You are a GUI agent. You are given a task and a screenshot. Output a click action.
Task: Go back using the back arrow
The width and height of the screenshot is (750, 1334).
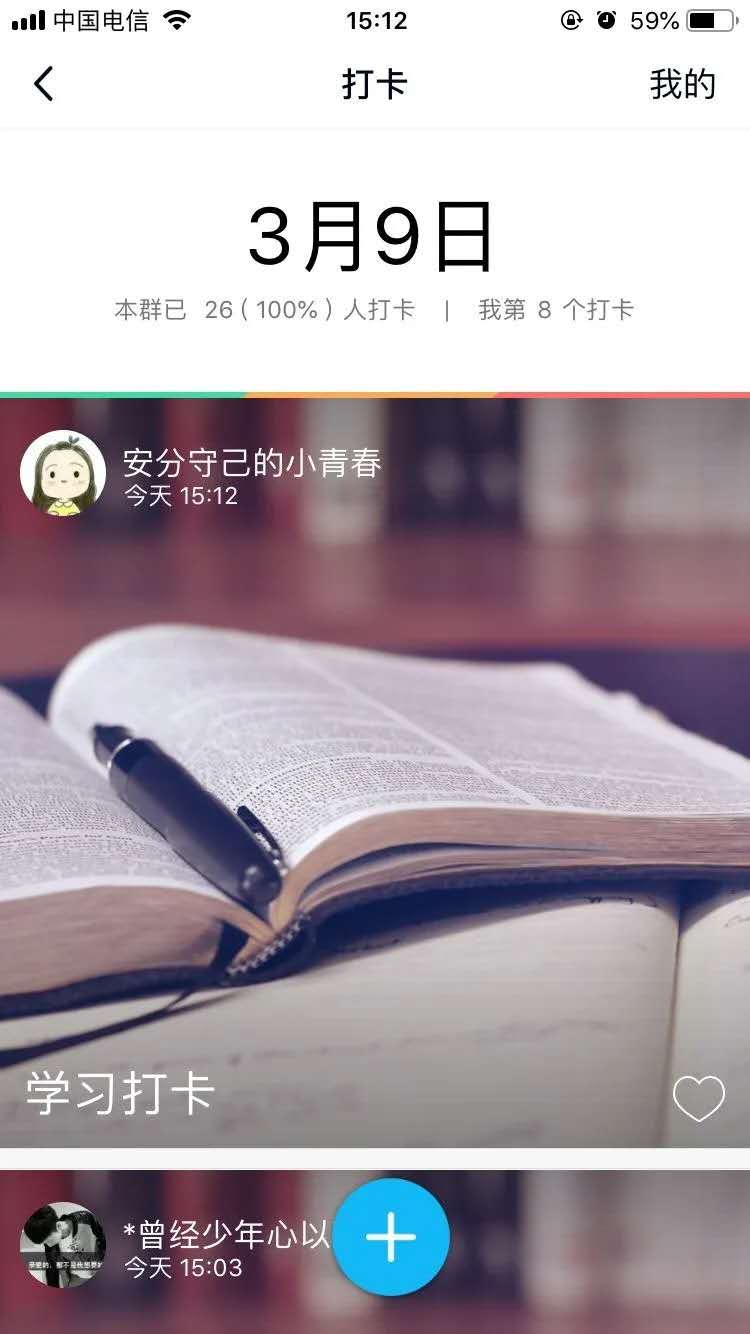coord(43,85)
